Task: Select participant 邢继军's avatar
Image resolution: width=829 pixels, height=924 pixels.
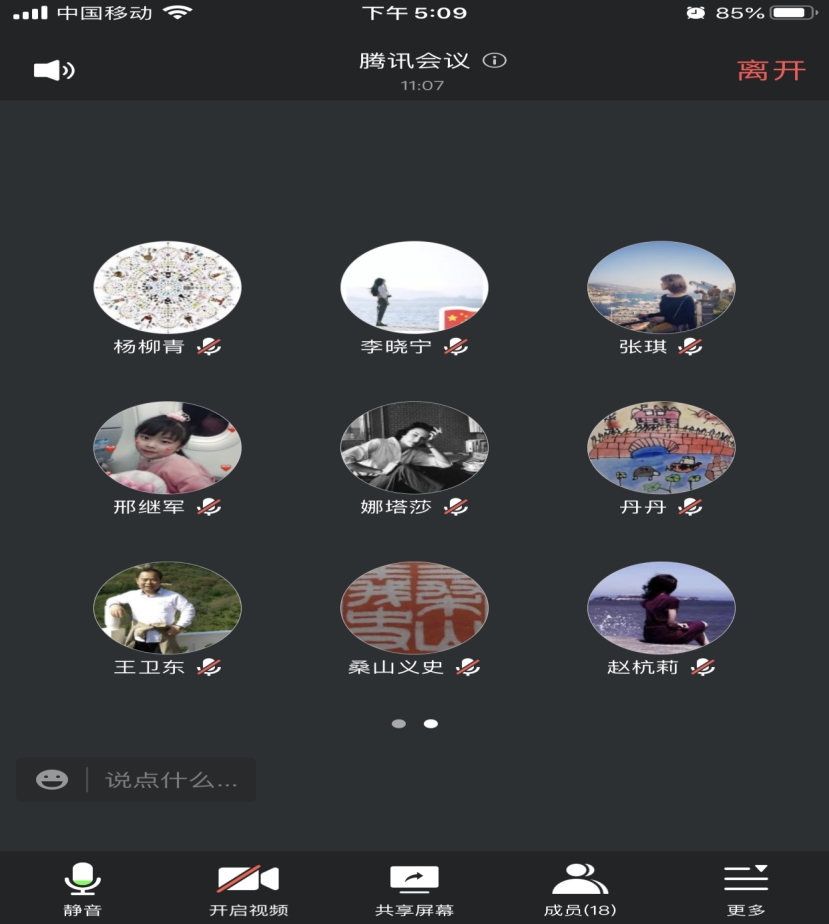Action: click(167, 447)
